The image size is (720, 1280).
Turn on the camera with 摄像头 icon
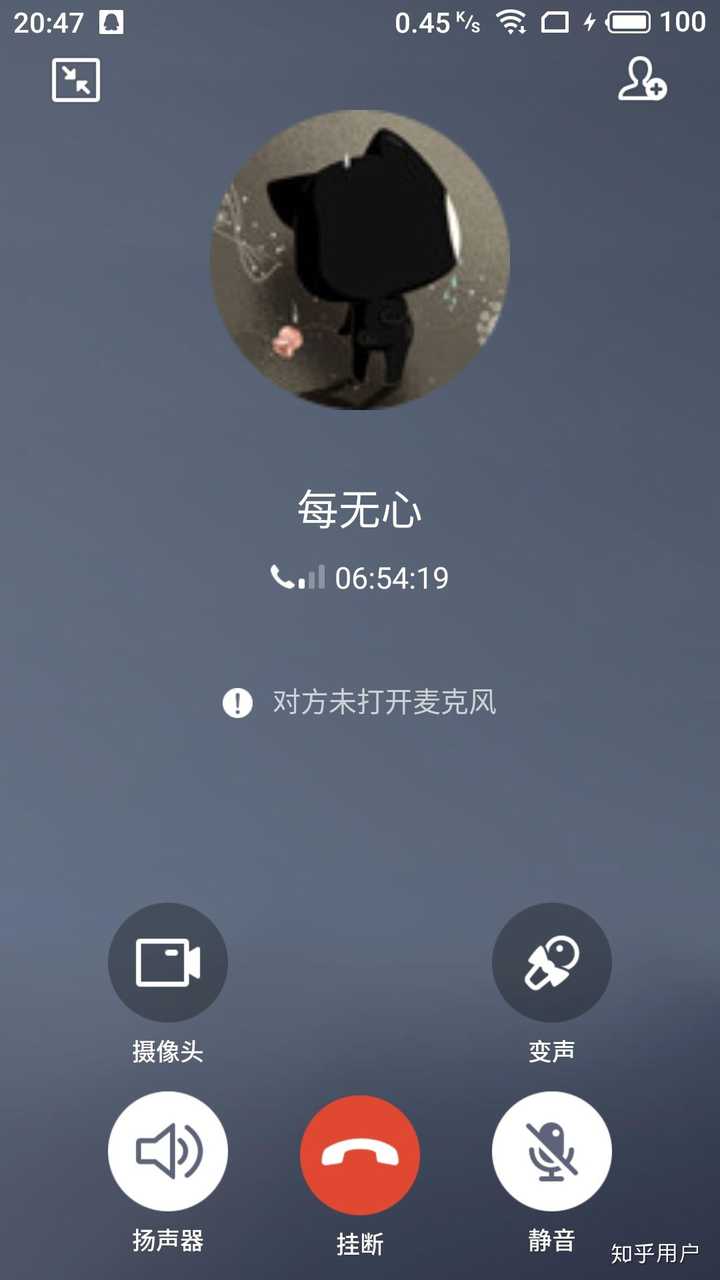click(x=168, y=961)
